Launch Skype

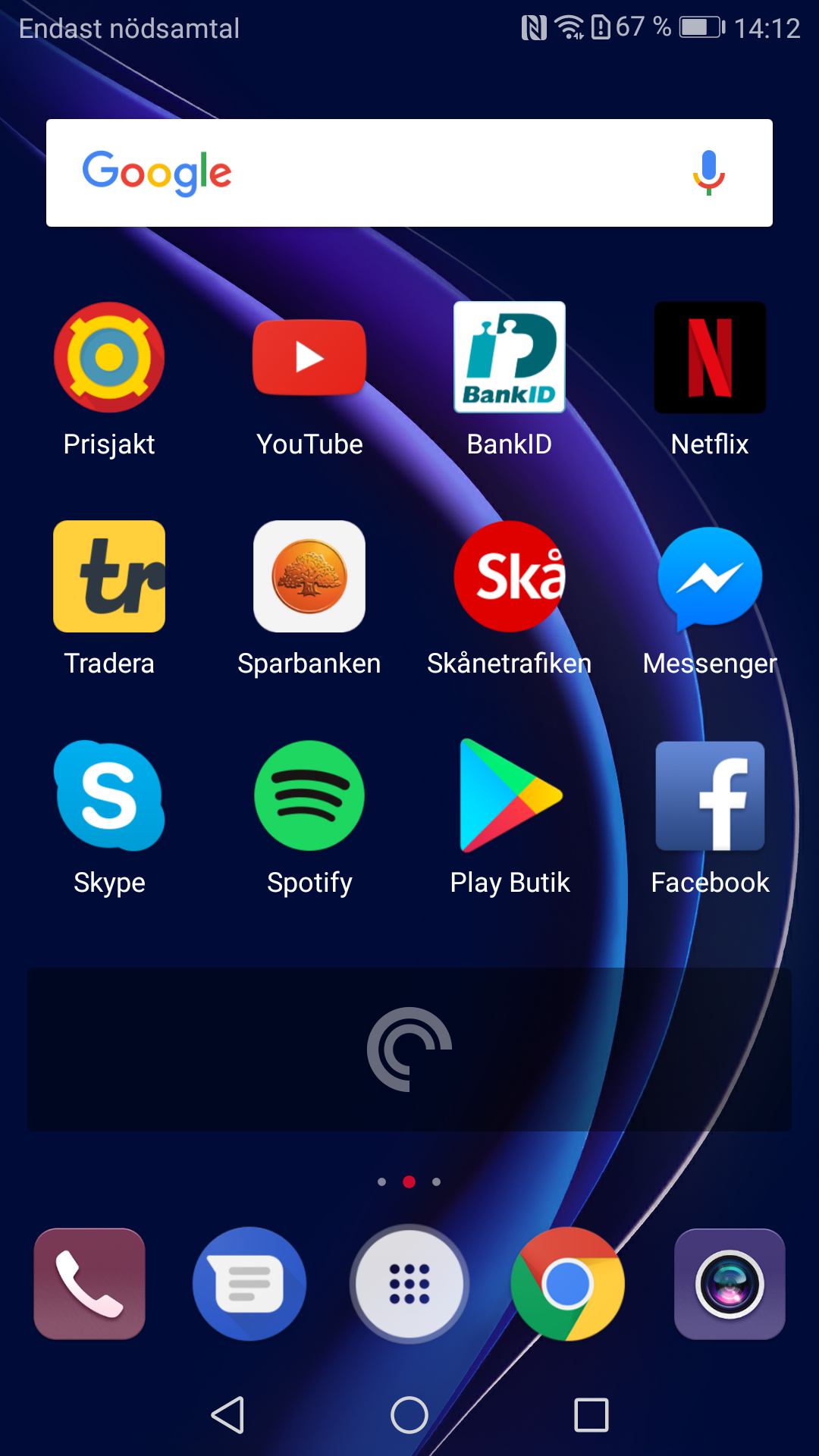coord(109,796)
